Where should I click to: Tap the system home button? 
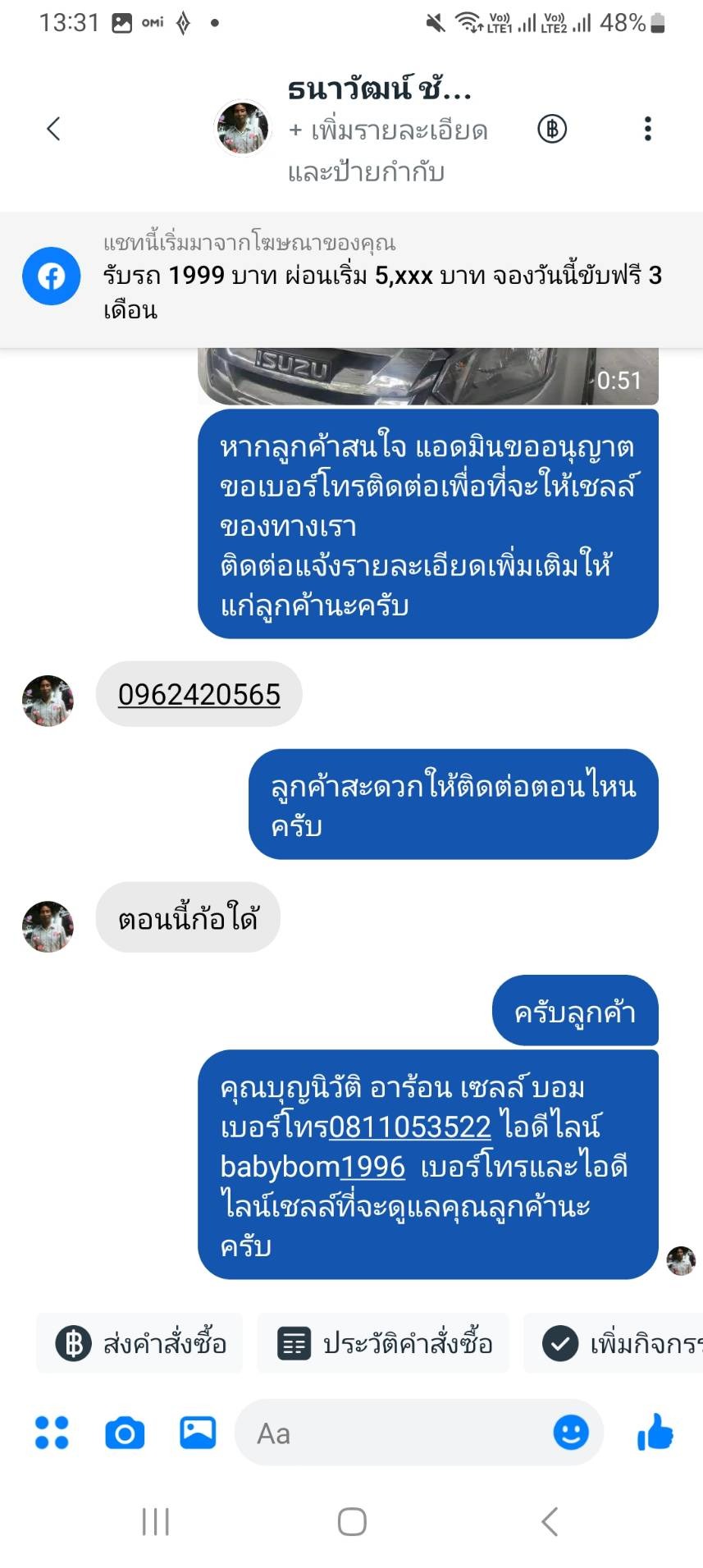click(x=352, y=1521)
